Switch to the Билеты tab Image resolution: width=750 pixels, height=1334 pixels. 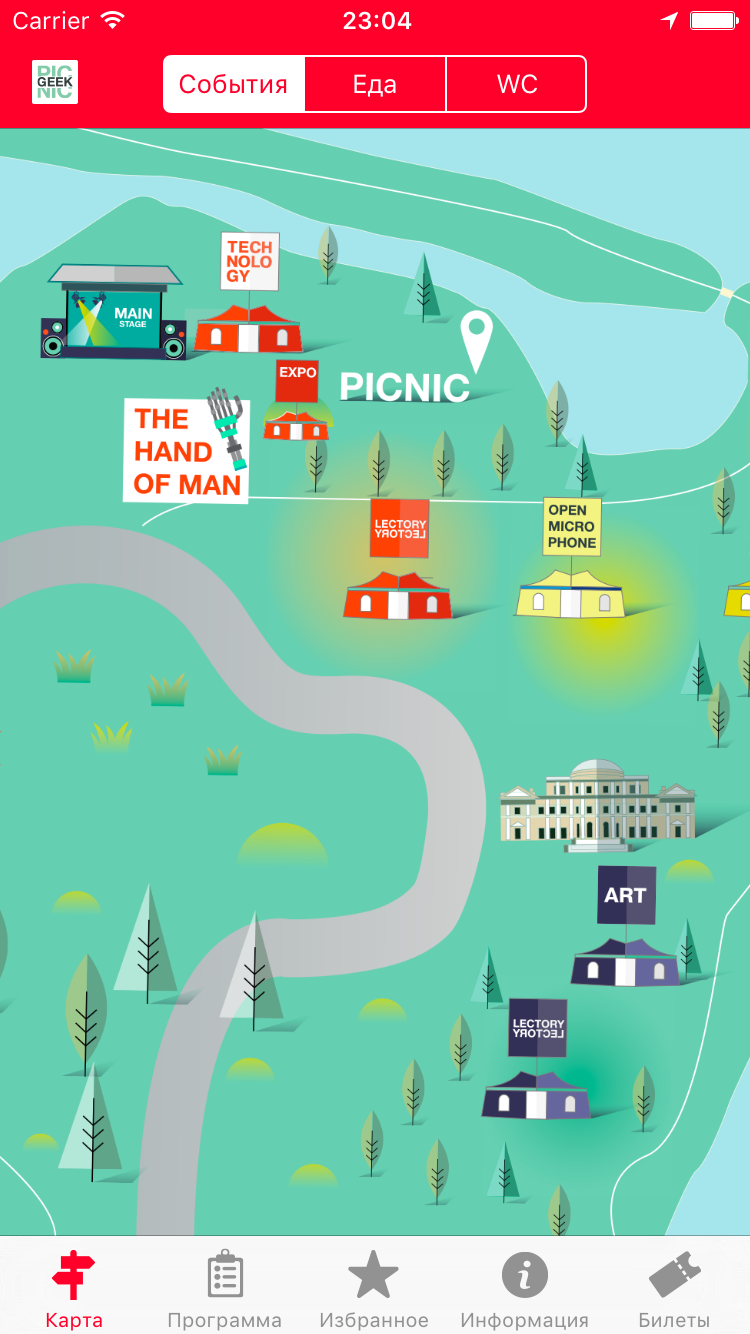(x=674, y=1289)
